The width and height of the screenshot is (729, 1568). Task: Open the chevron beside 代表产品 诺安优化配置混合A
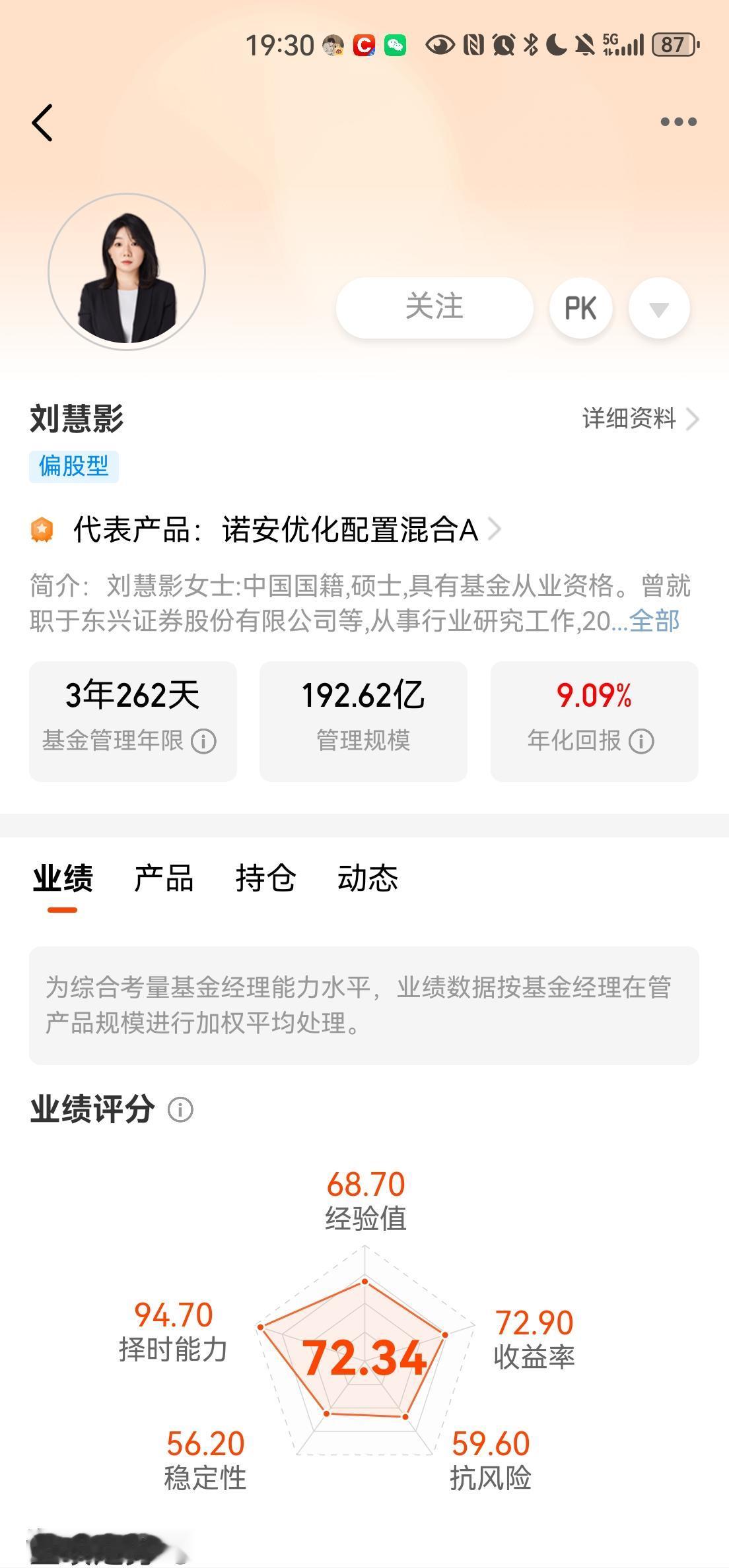click(495, 528)
